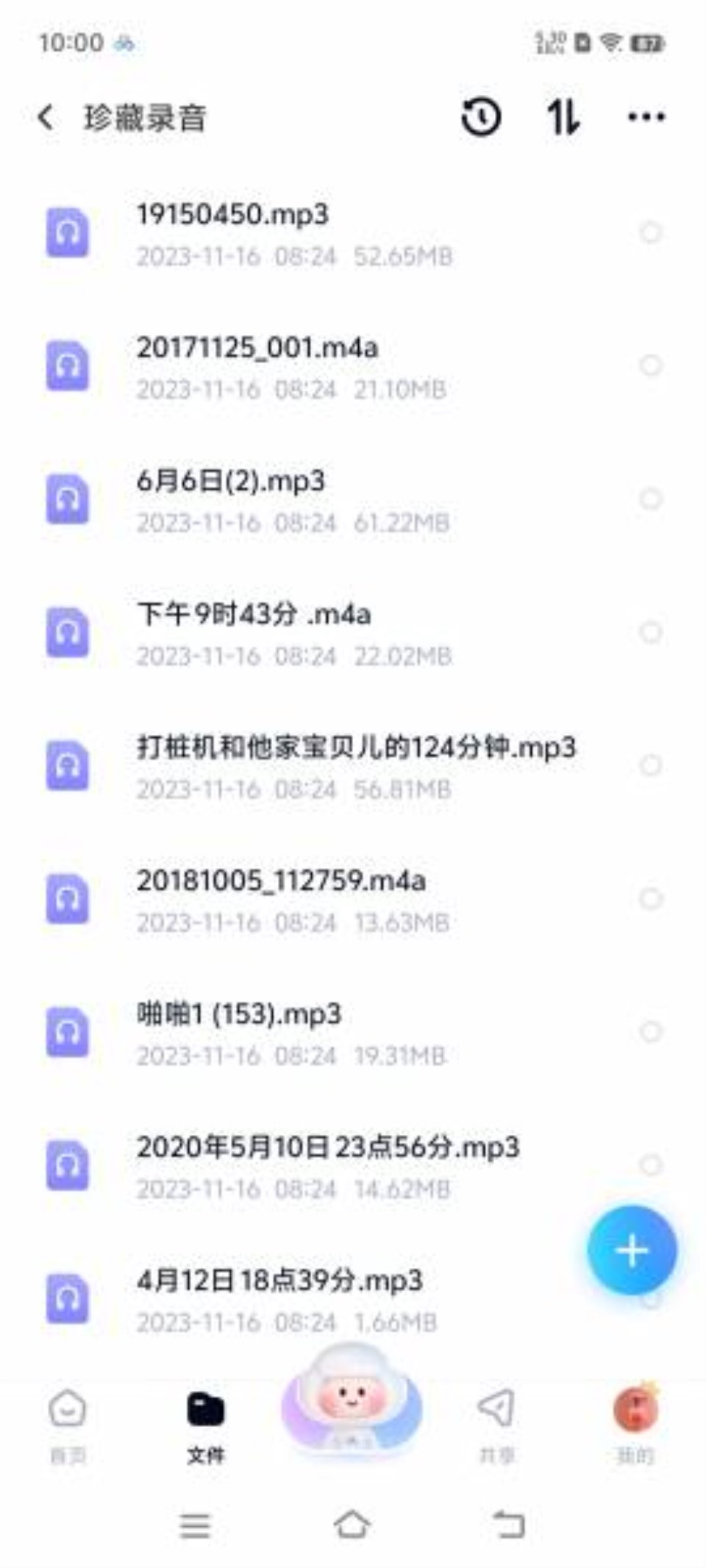The image size is (706, 1568).
Task: Select the checkbox for 20171125_001.m4a
Action: click(650, 365)
